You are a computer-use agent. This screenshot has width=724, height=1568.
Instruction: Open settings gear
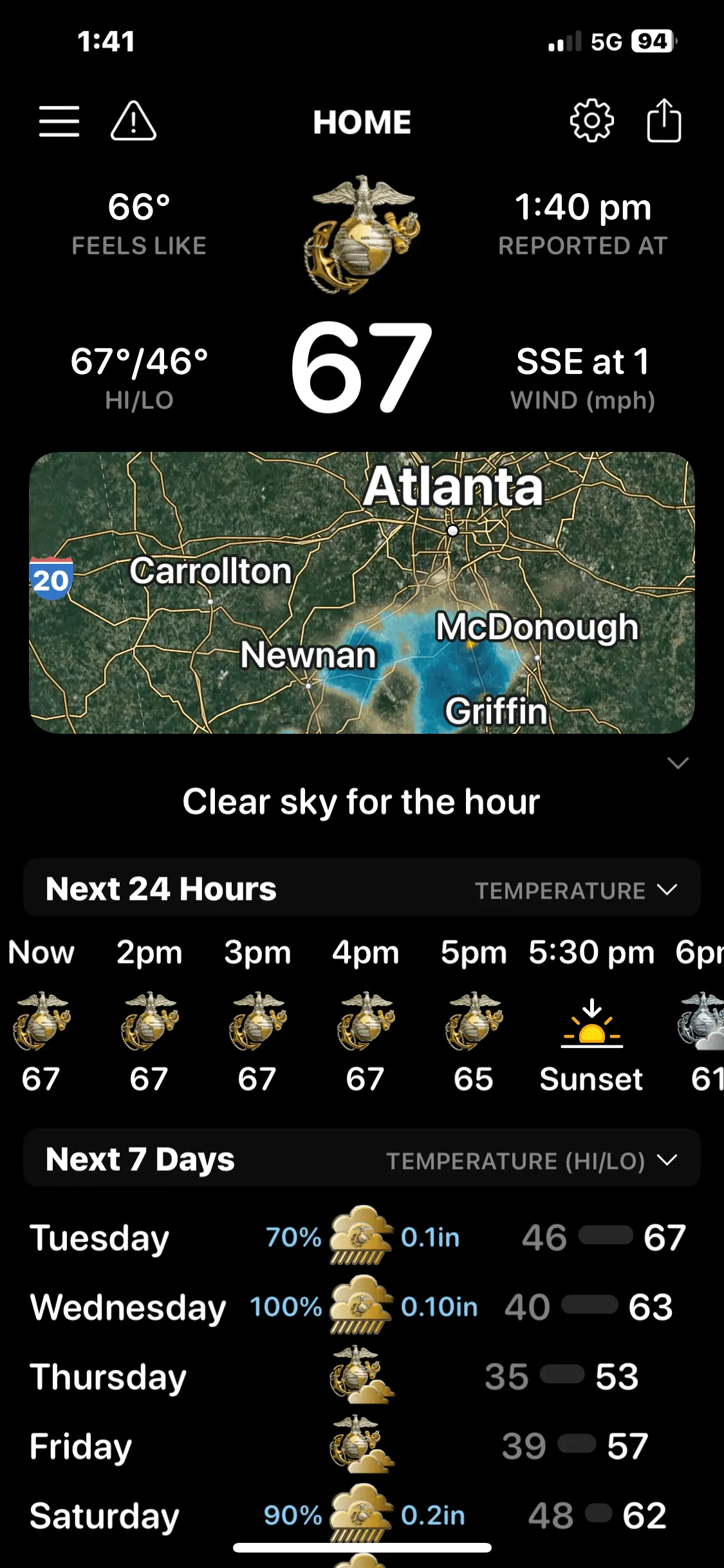[591, 121]
